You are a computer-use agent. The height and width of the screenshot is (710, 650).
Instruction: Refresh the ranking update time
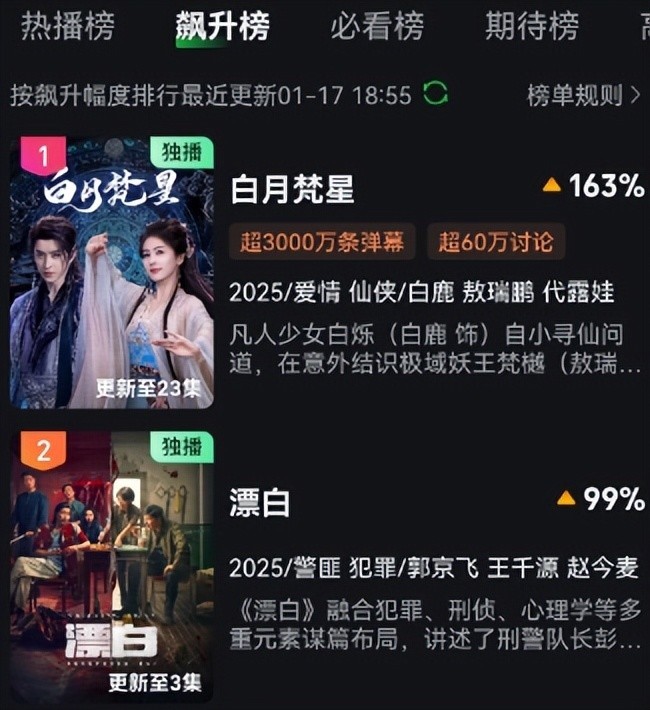(435, 95)
